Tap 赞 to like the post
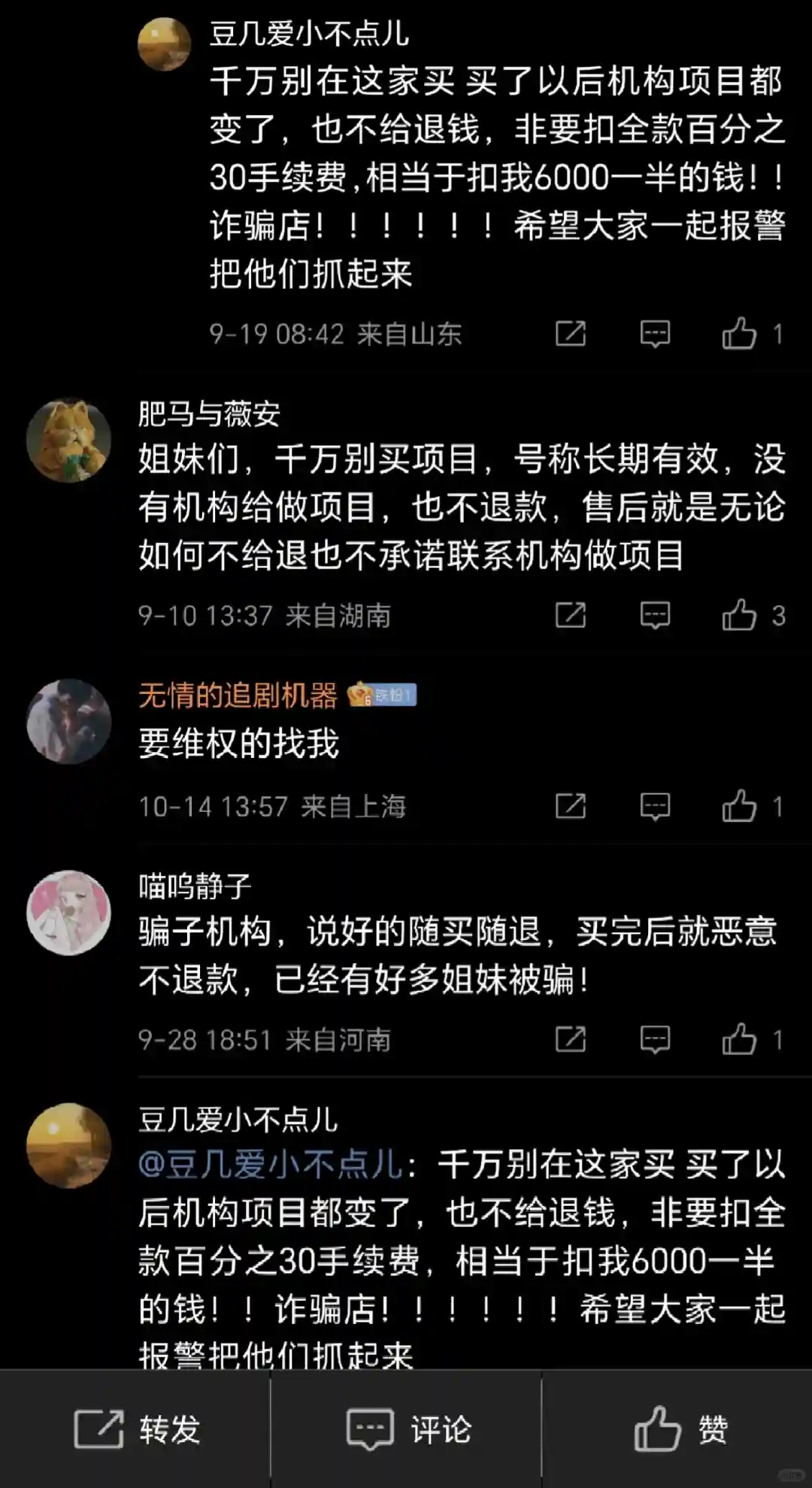This screenshot has width=812, height=1488. coord(679,1429)
